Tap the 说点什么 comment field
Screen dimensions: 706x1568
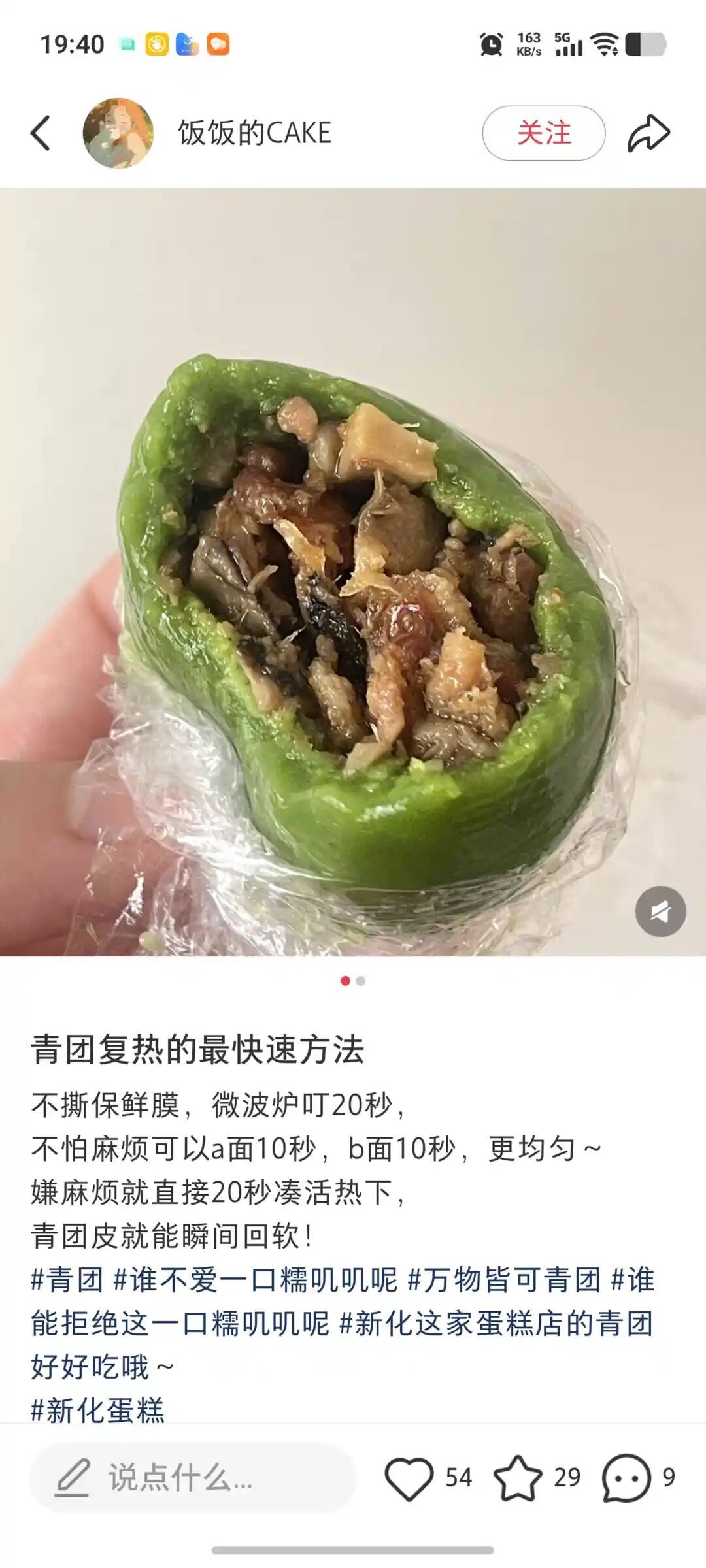[192, 1478]
